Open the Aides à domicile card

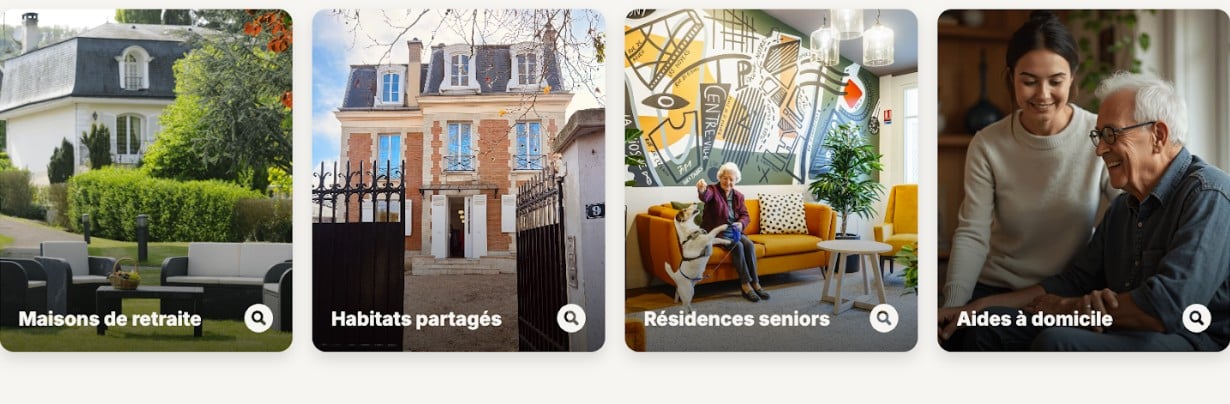point(1083,180)
